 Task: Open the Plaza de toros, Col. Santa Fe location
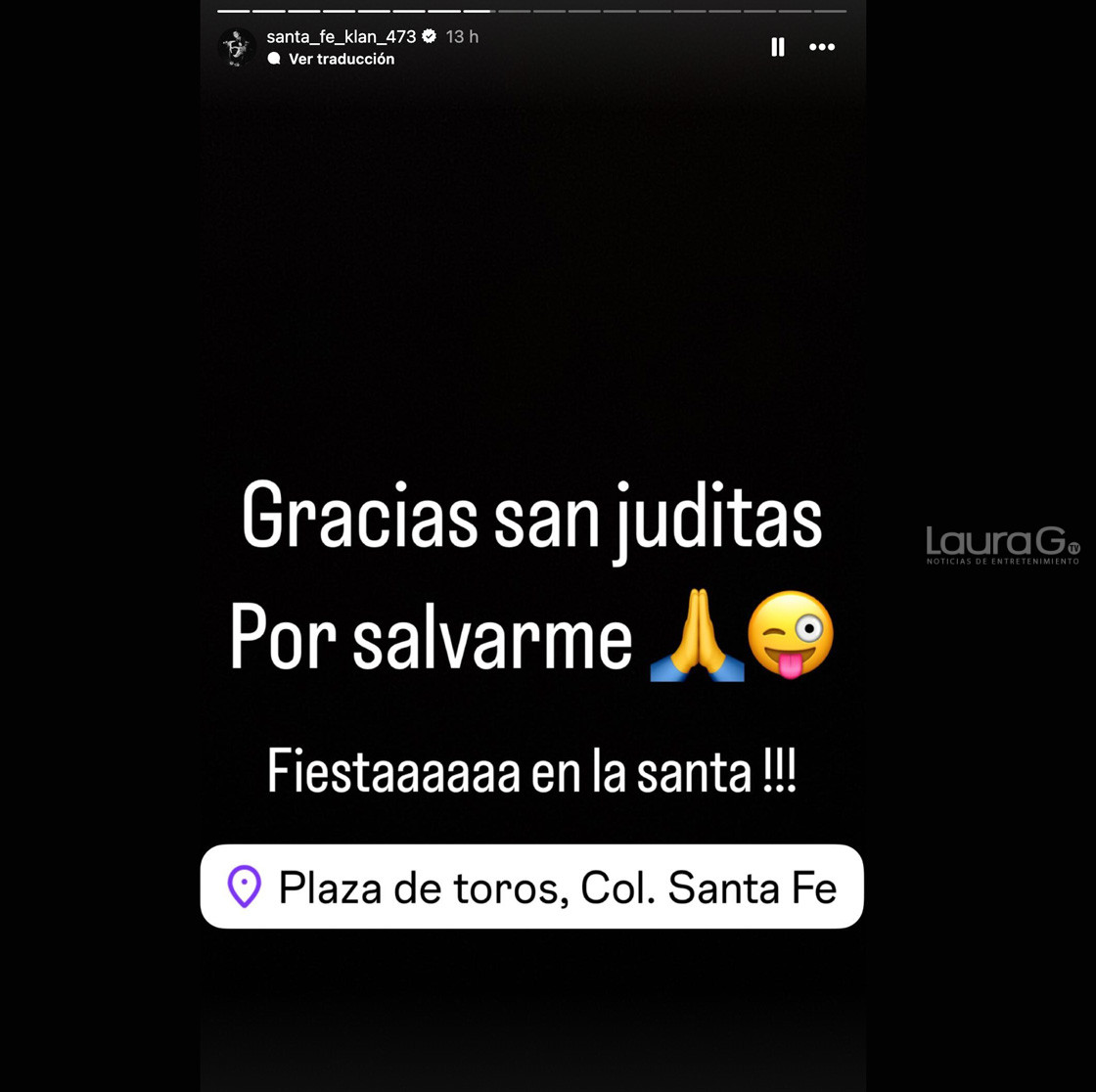pyautogui.click(x=531, y=887)
